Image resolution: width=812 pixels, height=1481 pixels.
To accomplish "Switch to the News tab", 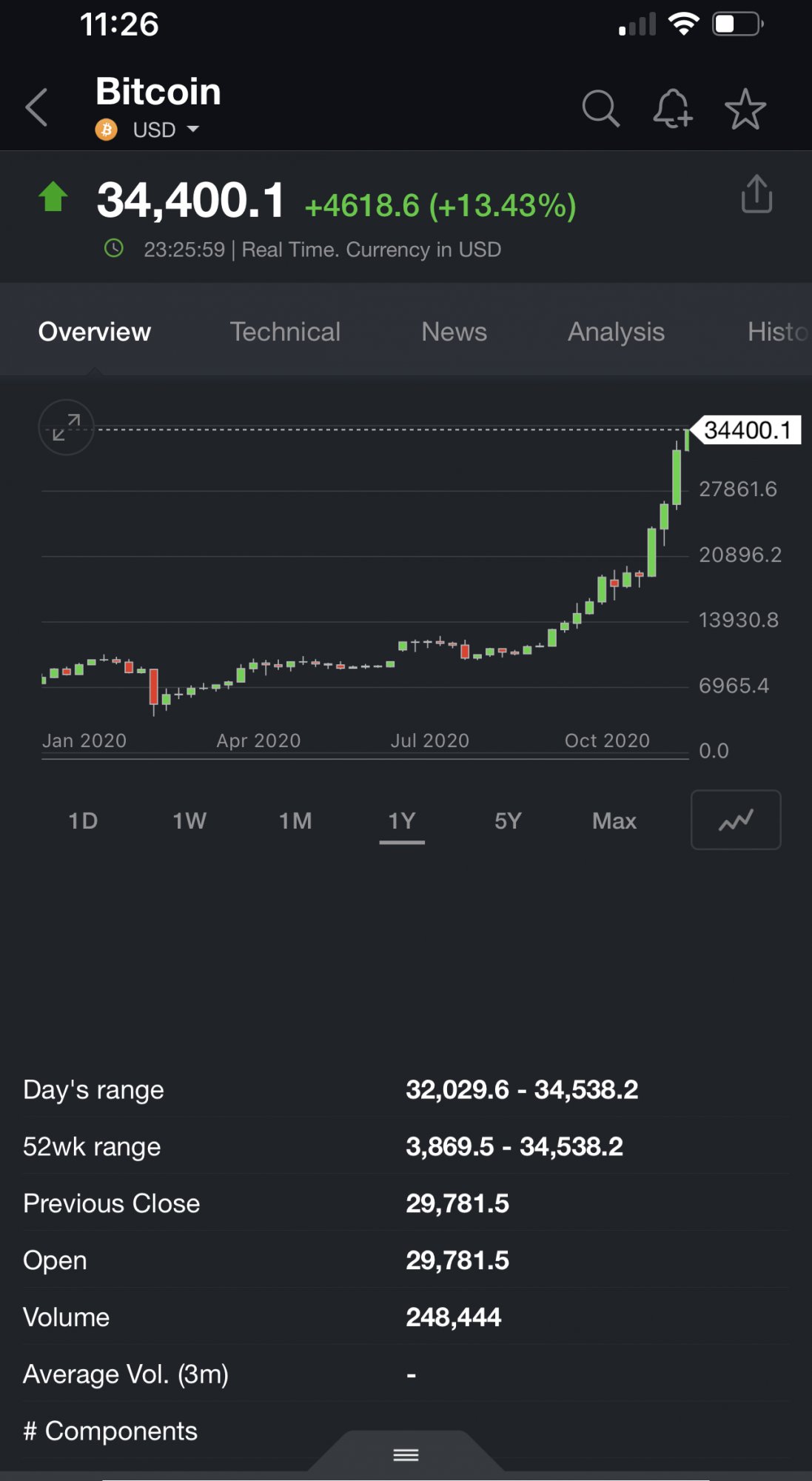I will pyautogui.click(x=454, y=332).
